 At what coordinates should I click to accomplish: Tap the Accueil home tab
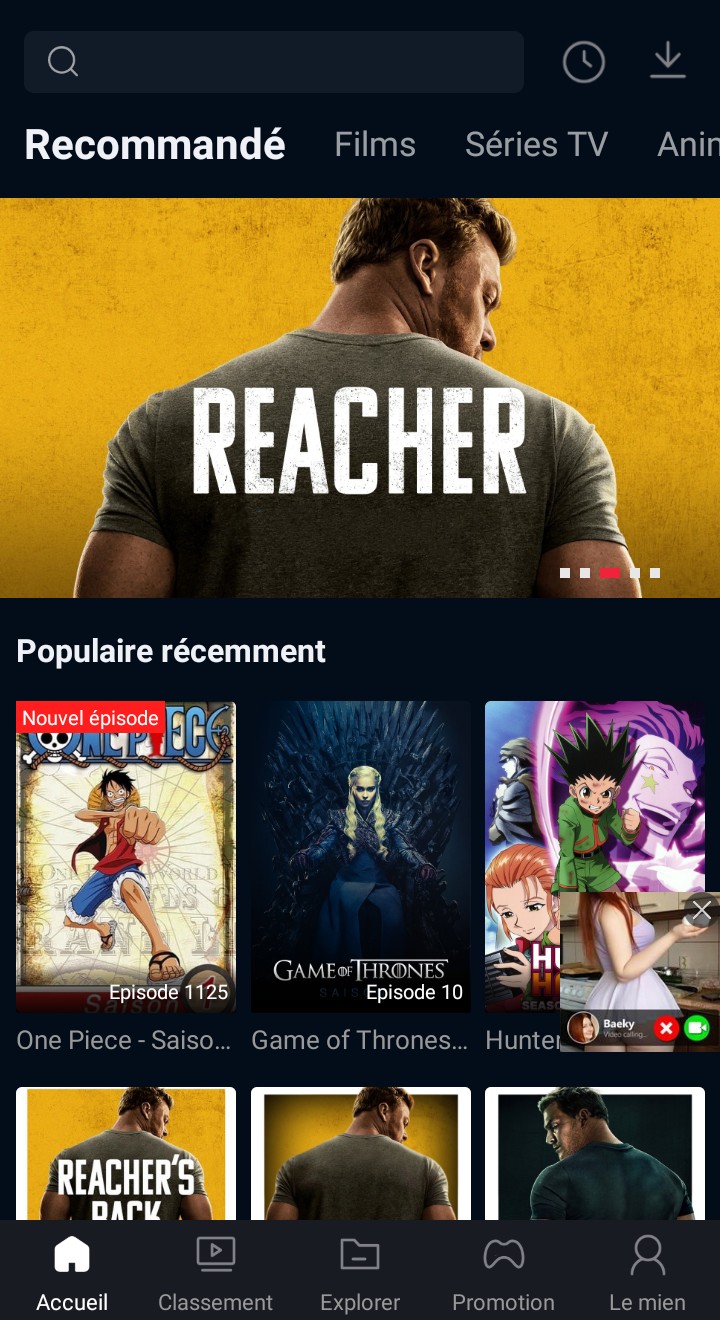coord(72,1272)
